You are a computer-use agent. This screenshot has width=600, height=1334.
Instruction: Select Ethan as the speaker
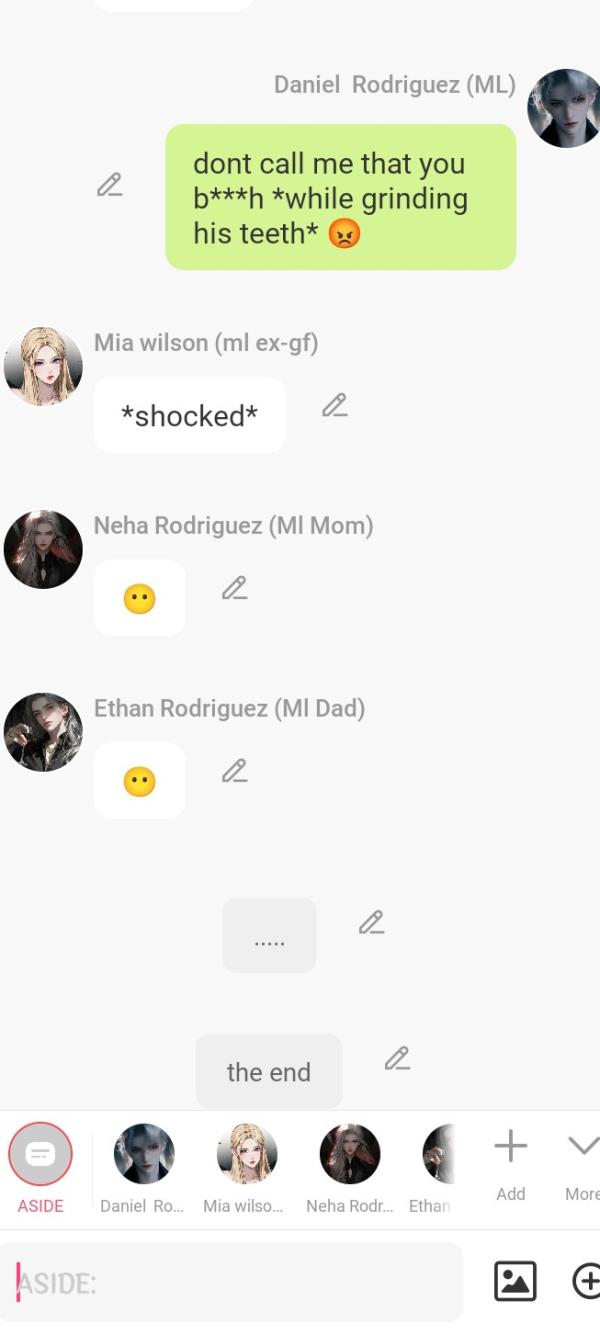click(438, 1155)
